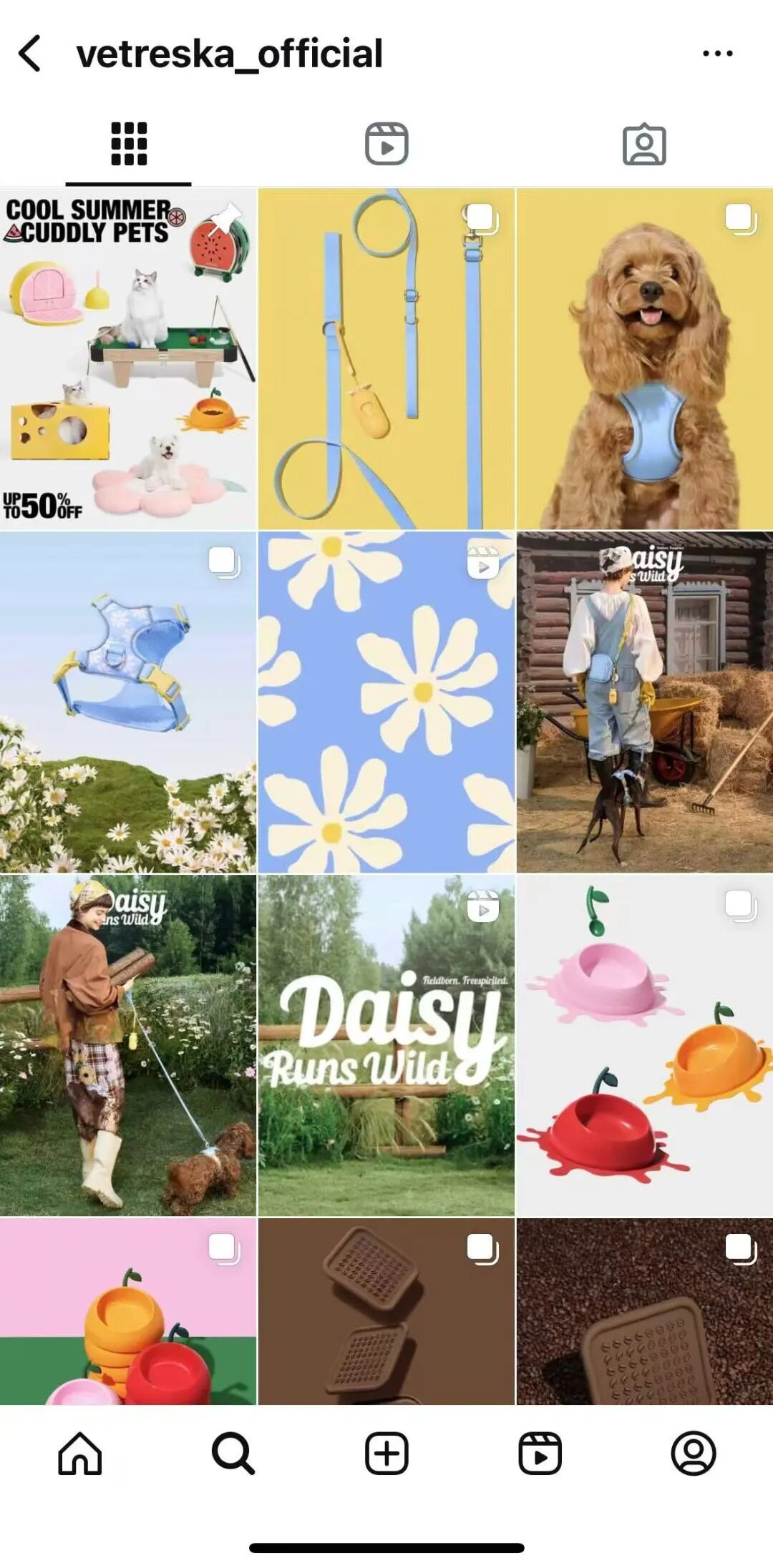Play the blue daisy pattern reel
Image resolution: width=773 pixels, height=1568 pixels.
386,702
